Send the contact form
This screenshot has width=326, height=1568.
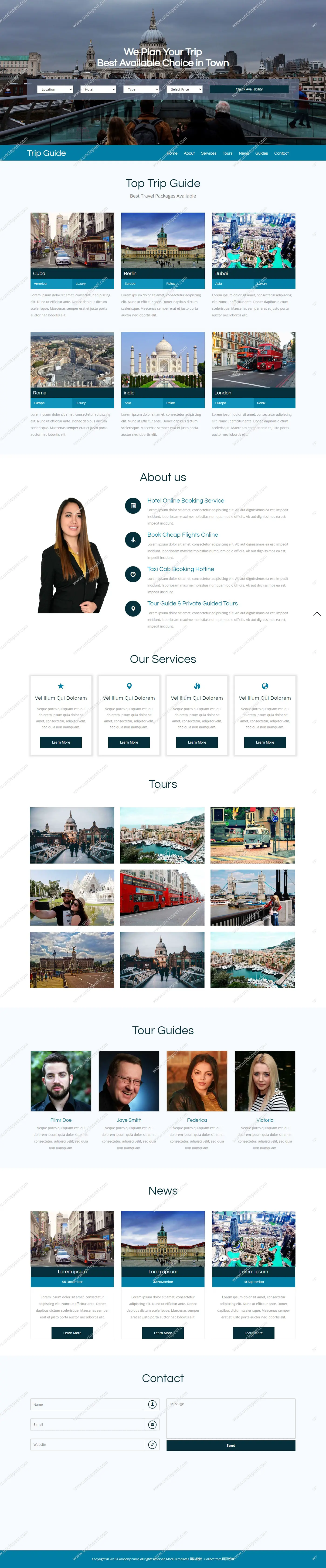click(230, 1445)
